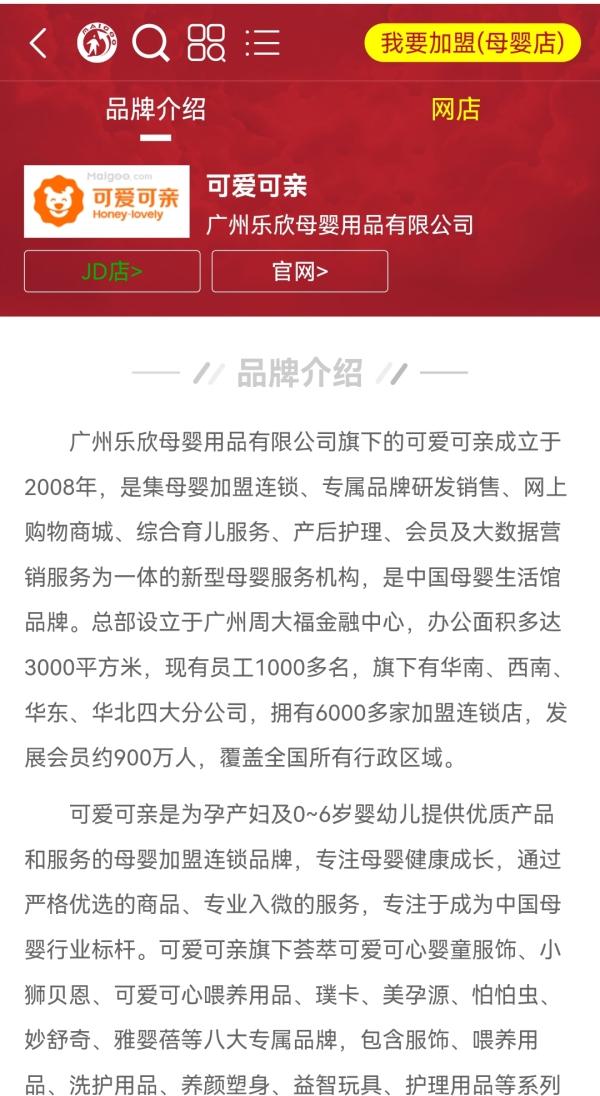600x1096 pixels.
Task: Open the search magnifier icon
Action: click(151, 43)
